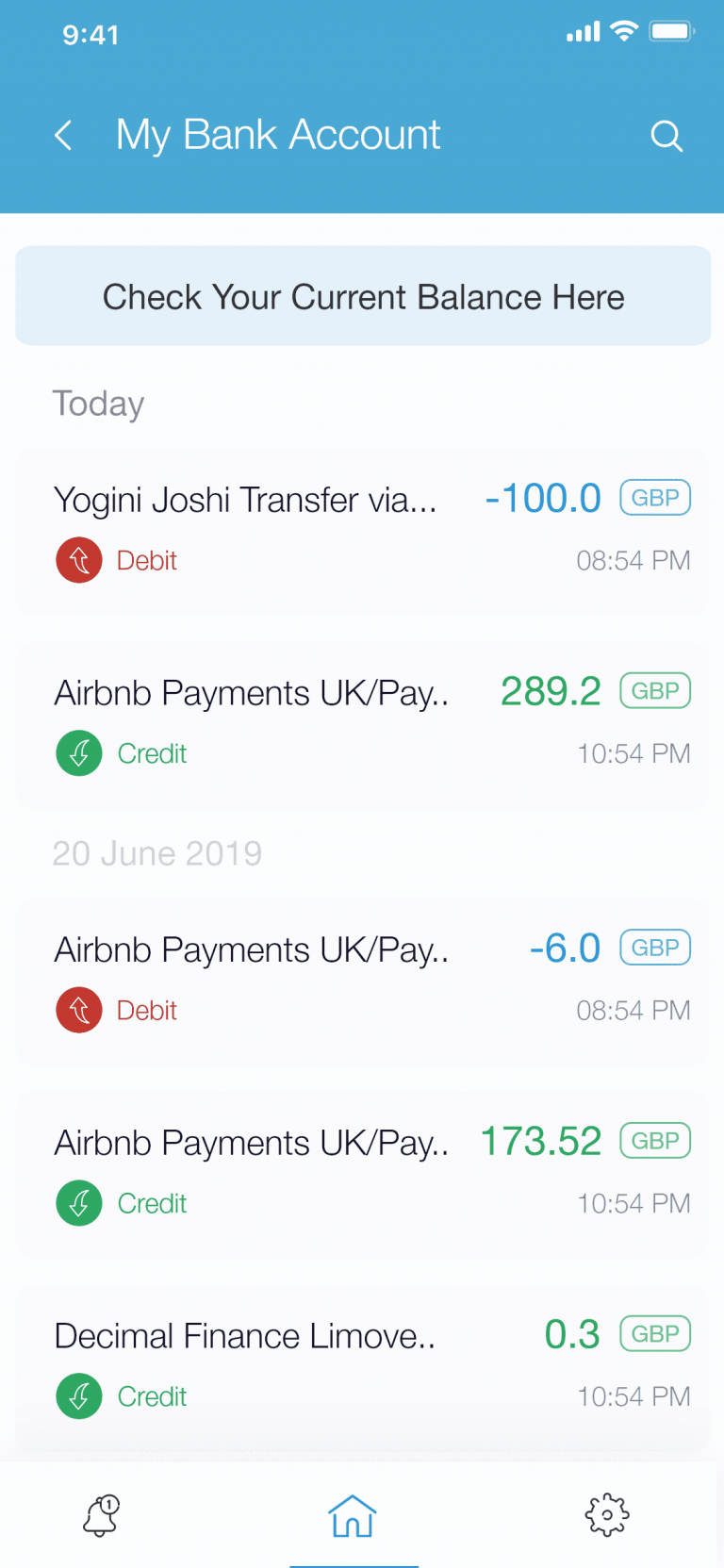Open the notifications bell tab
Screen dimensions: 724x1568
click(101, 1515)
